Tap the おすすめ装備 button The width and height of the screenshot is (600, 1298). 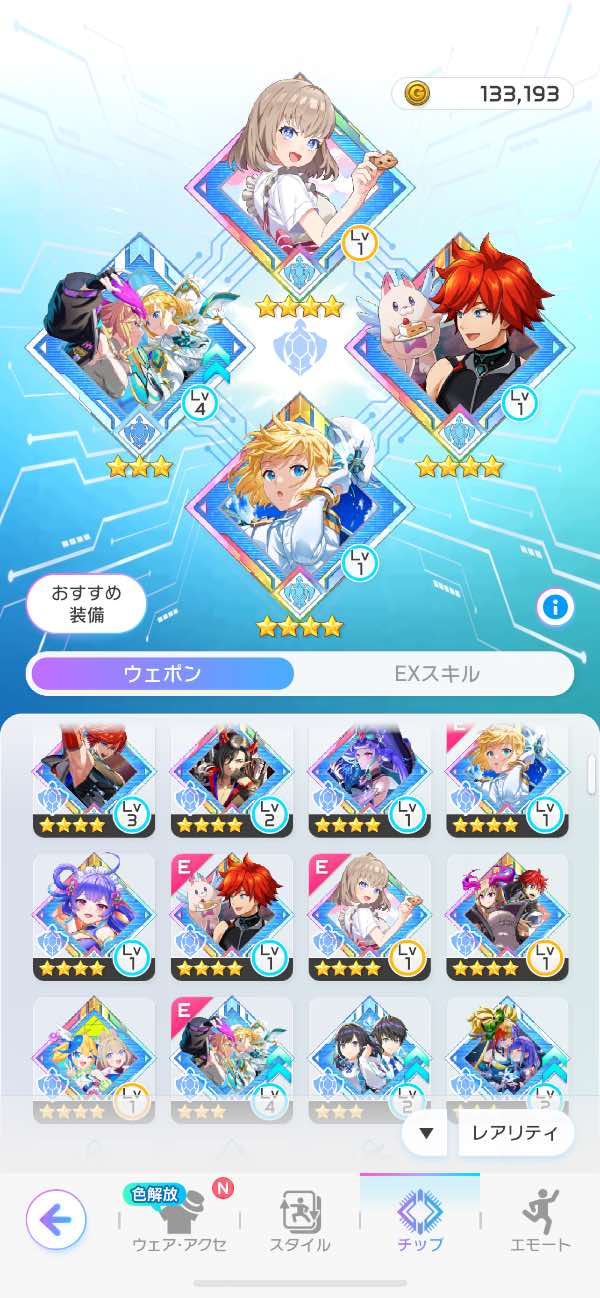pyautogui.click(x=86, y=604)
